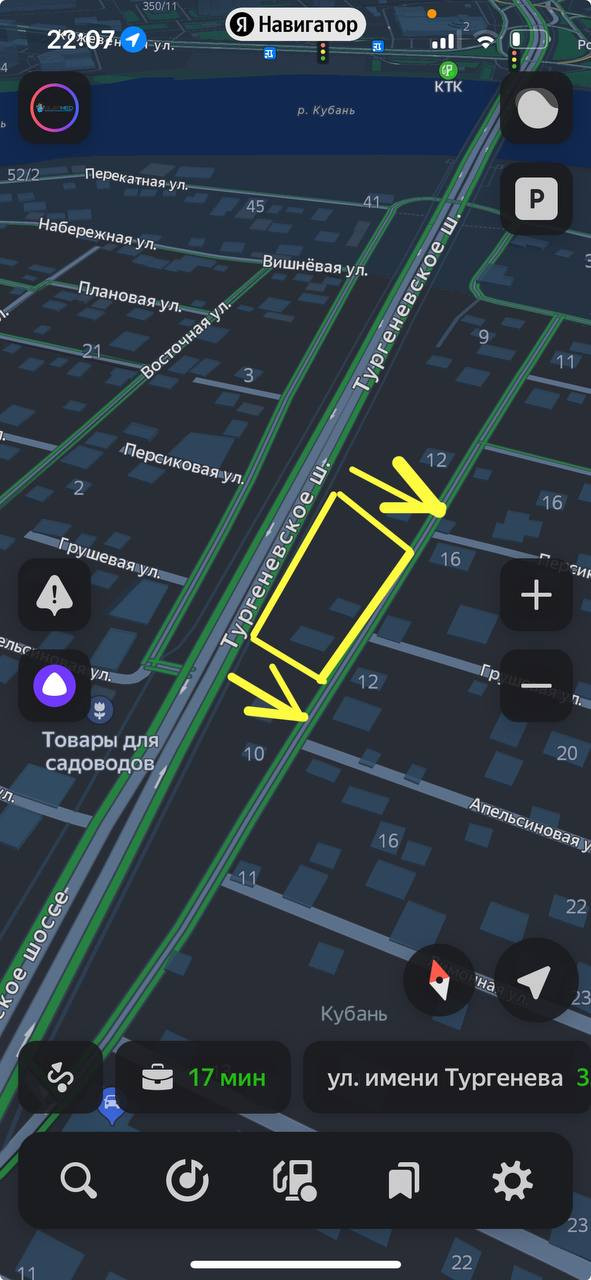Activate the Alice voice assistant
This screenshot has width=591, height=1280.
point(55,685)
